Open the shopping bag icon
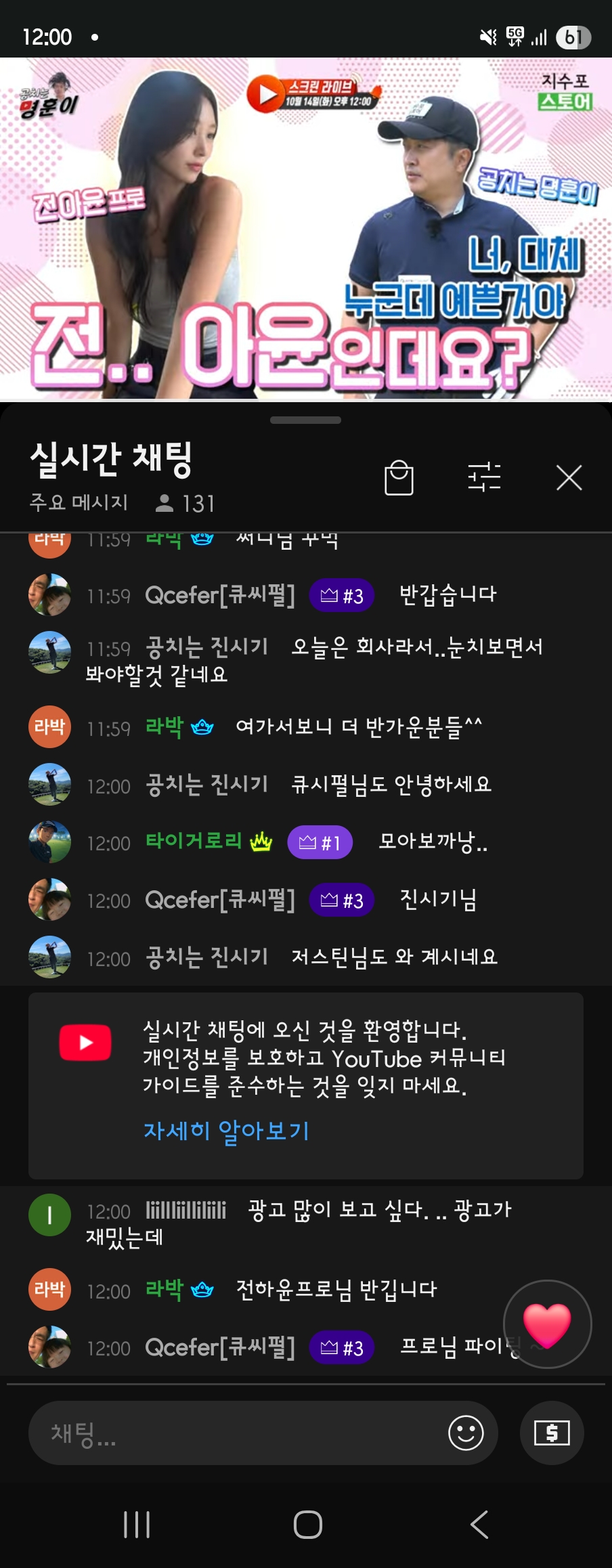This screenshot has width=612, height=1568. tap(399, 478)
